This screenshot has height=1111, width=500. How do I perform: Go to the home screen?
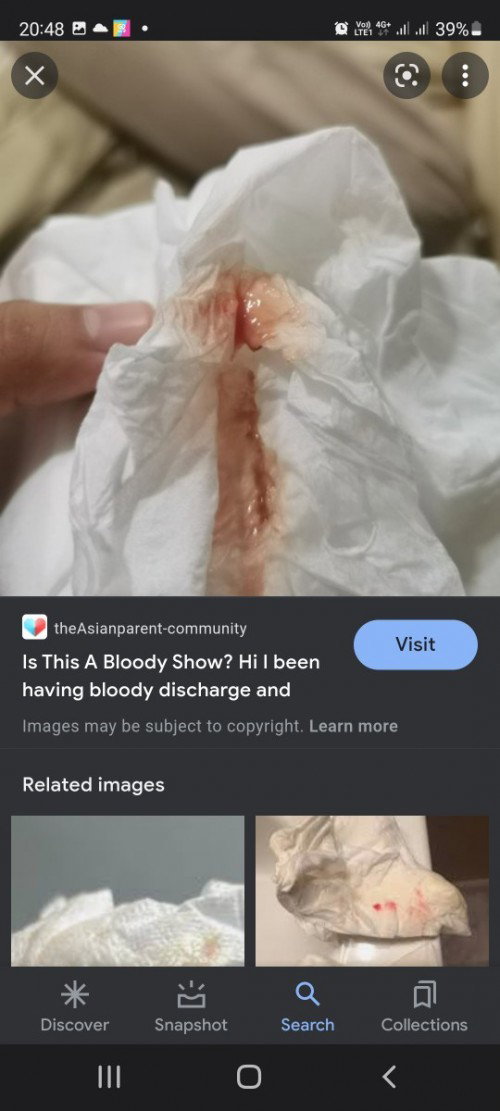pos(249,1077)
